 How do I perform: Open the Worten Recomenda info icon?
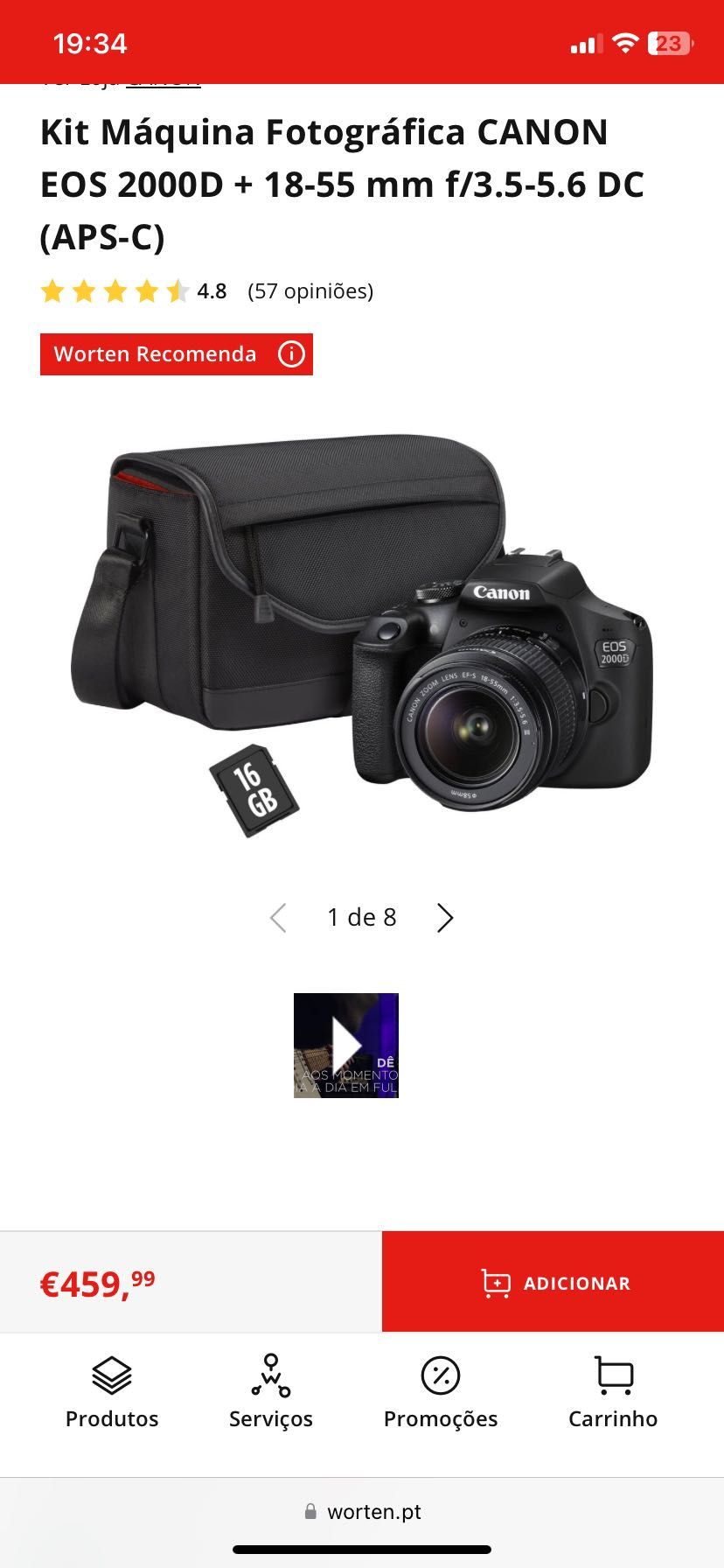click(x=291, y=354)
